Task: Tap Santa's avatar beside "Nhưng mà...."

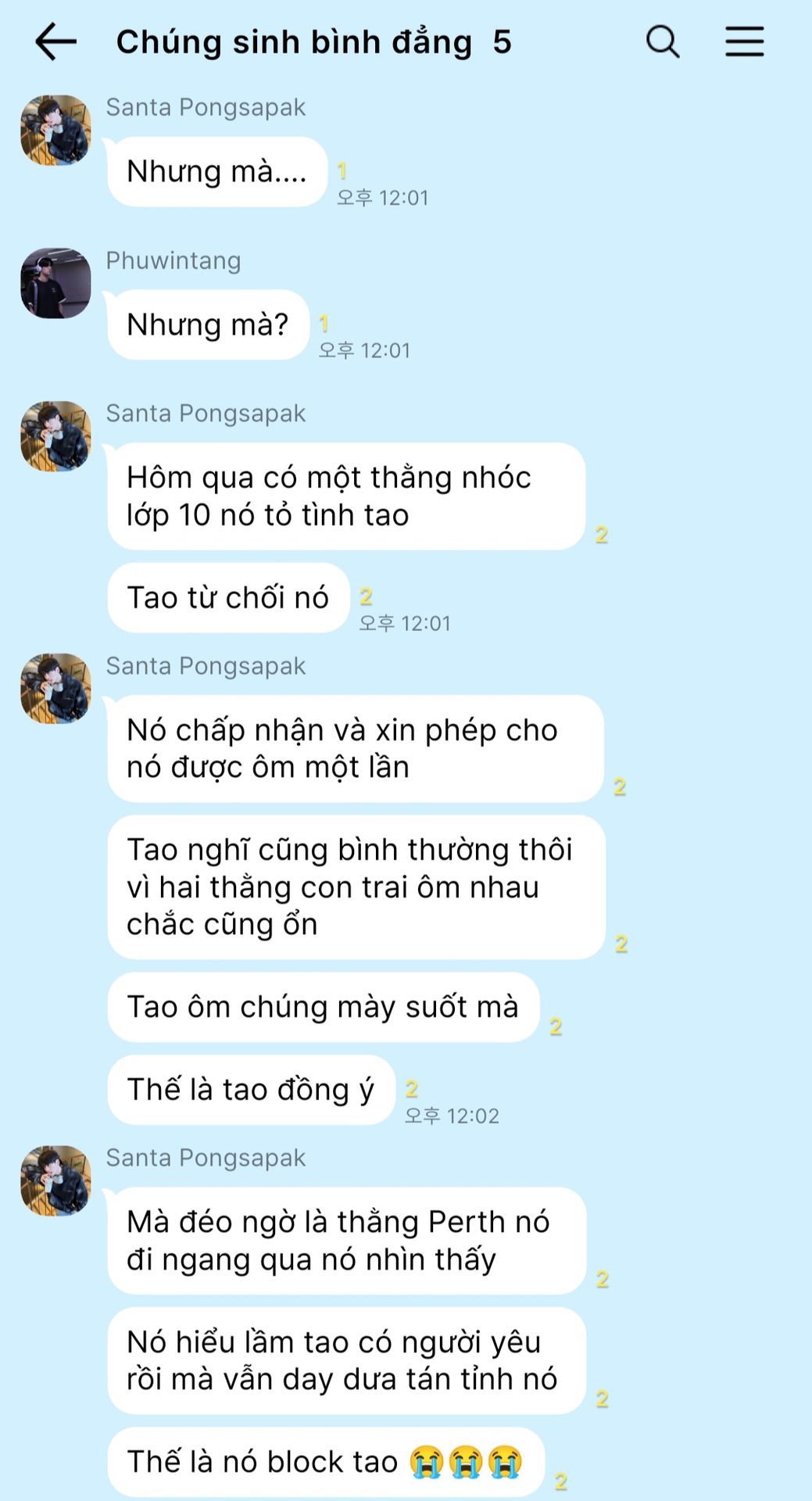Action: pyautogui.click(x=55, y=130)
